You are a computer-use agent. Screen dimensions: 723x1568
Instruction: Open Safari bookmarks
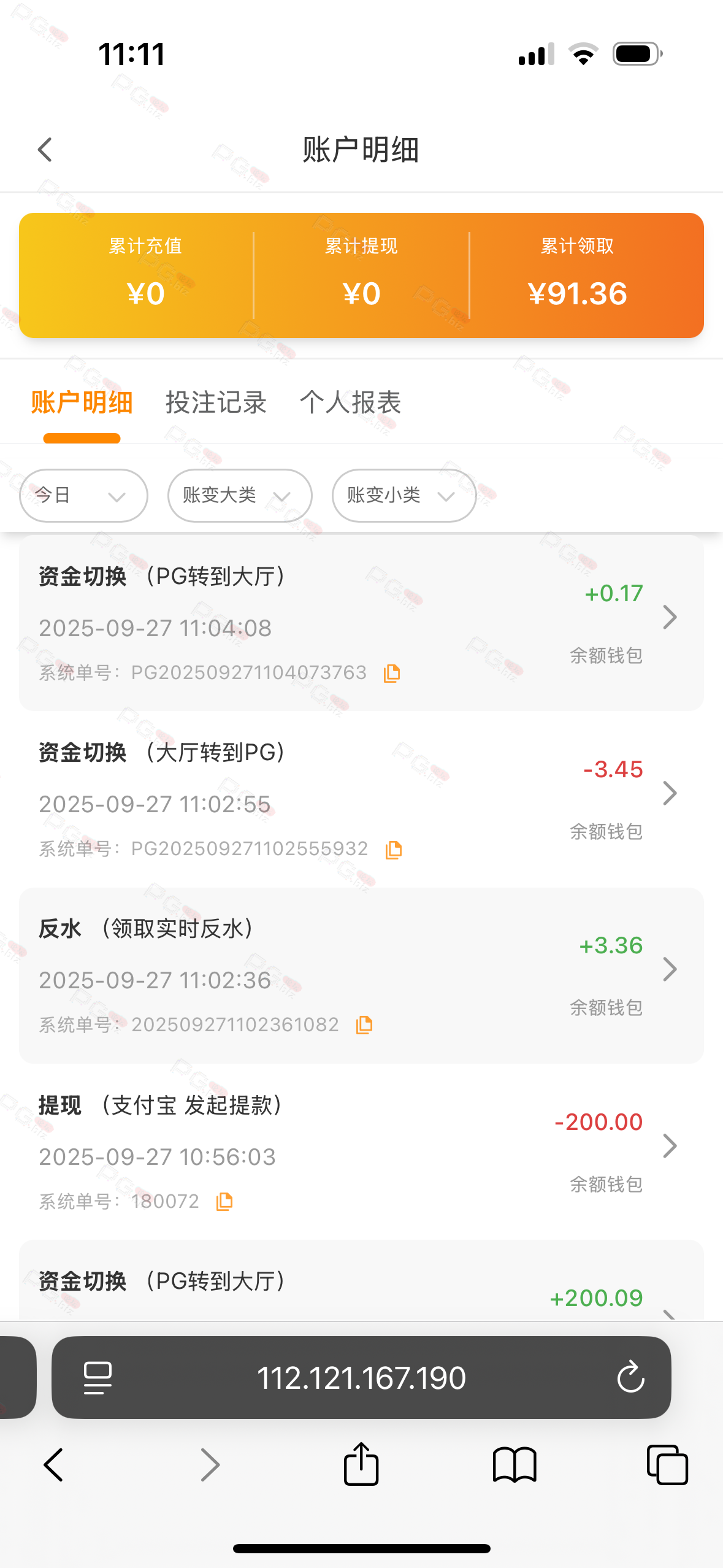(515, 1465)
